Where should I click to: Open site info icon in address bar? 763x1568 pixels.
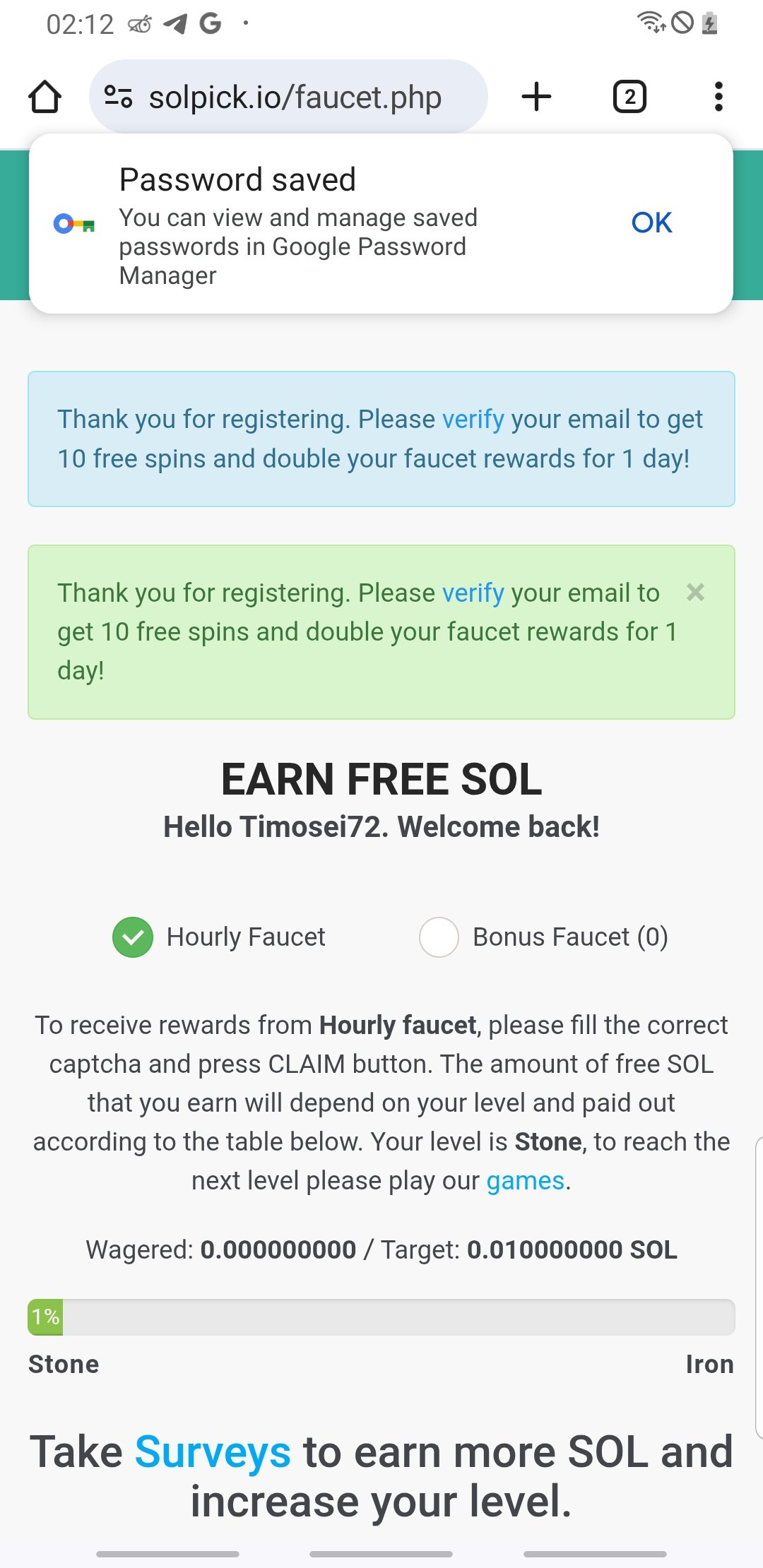[x=118, y=97]
